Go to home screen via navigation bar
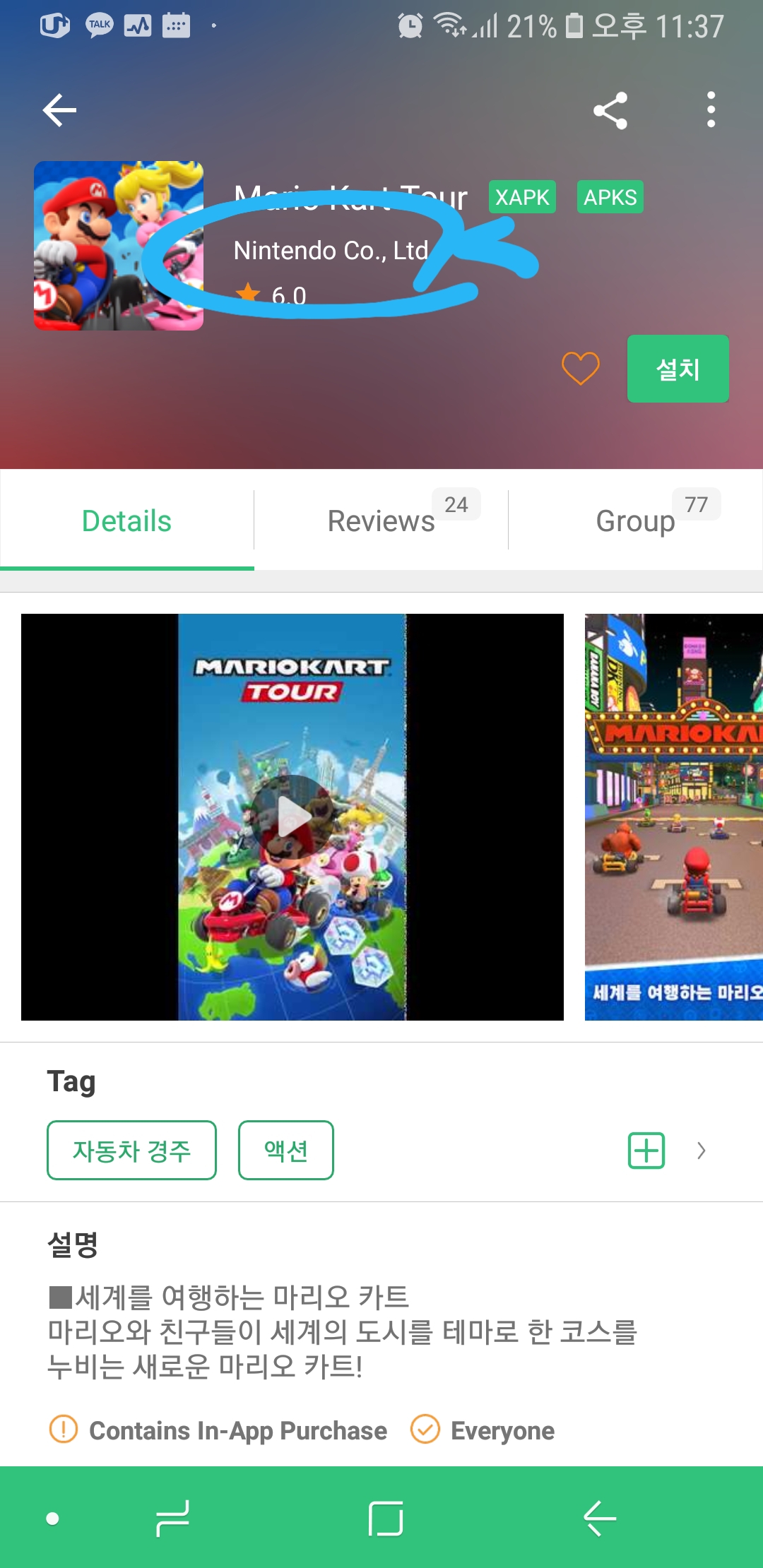 tap(386, 1518)
